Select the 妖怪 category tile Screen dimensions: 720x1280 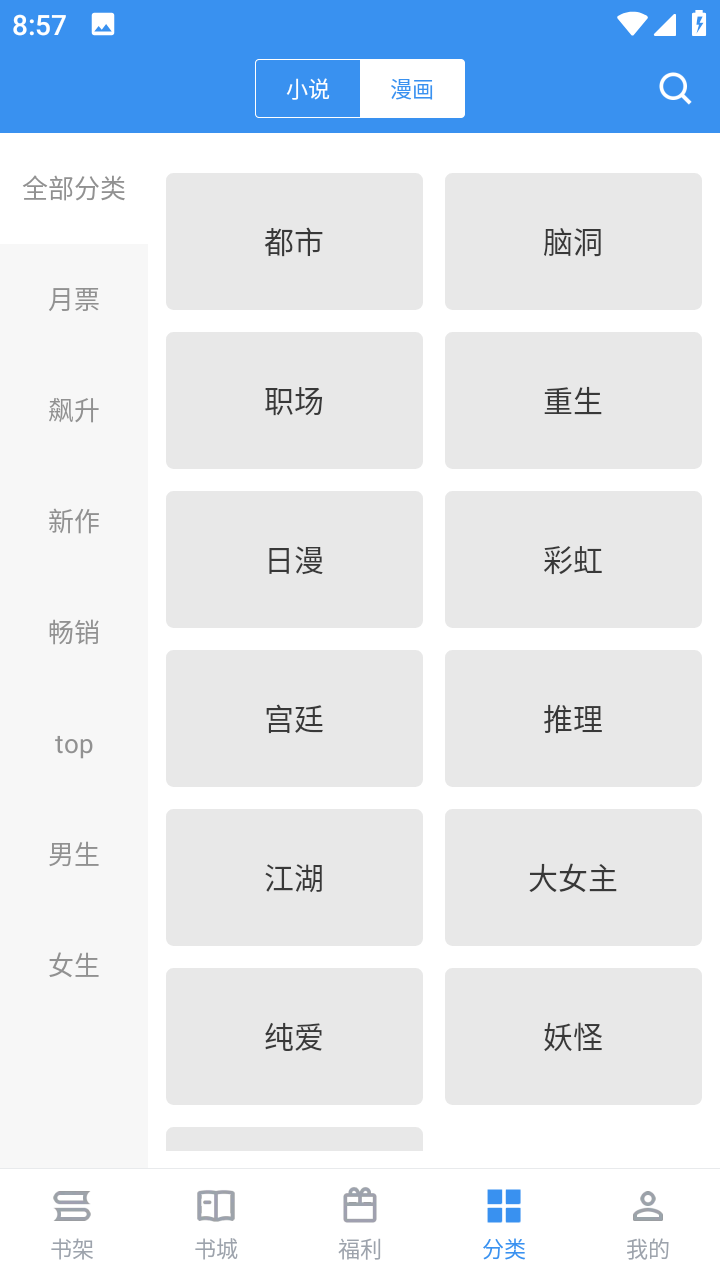(x=573, y=1036)
